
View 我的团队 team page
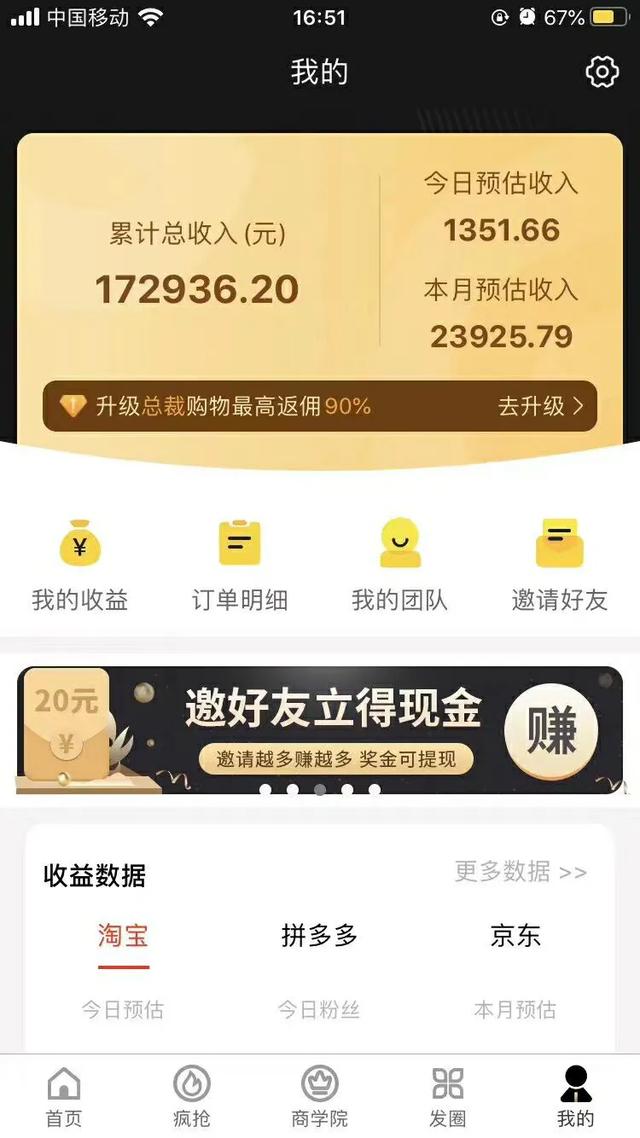[x=400, y=564]
